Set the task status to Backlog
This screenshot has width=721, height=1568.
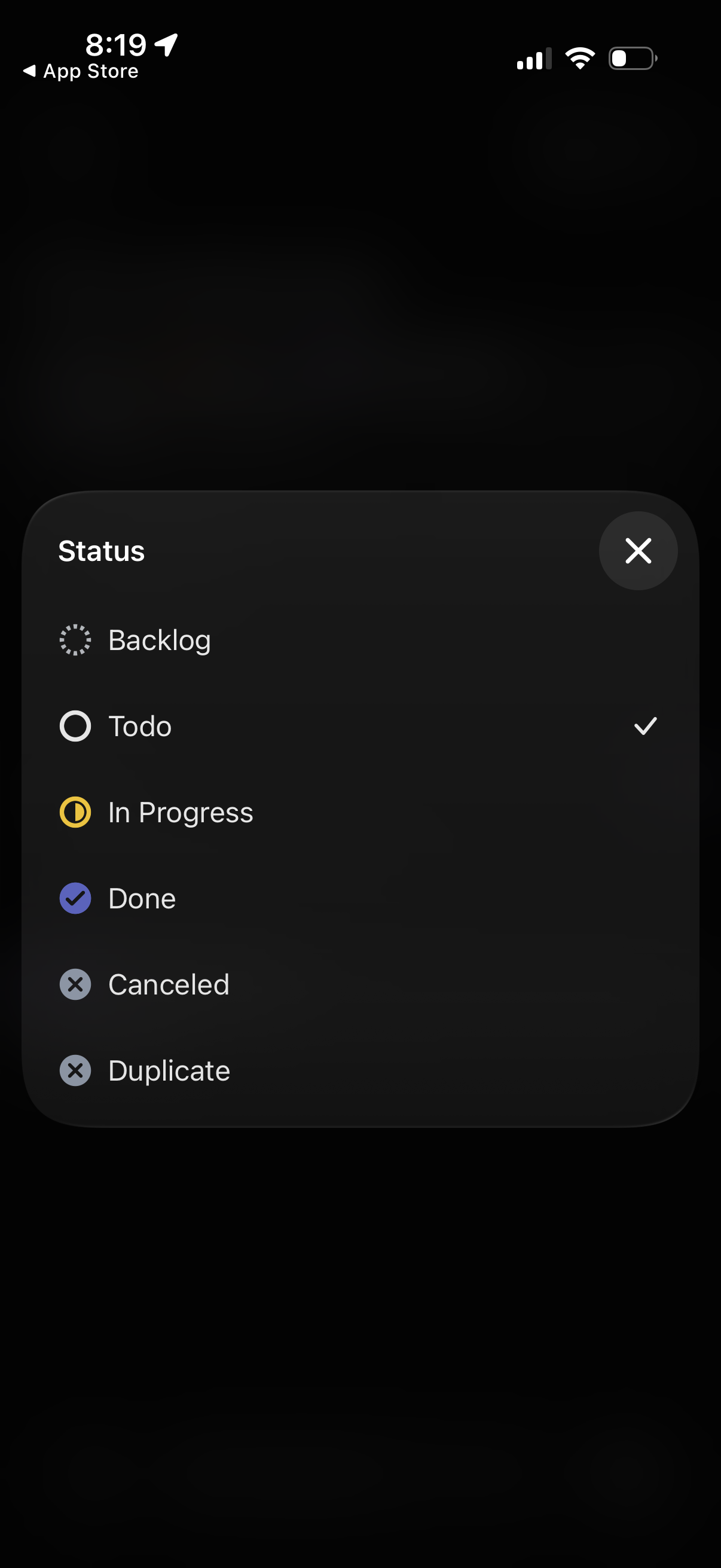159,640
